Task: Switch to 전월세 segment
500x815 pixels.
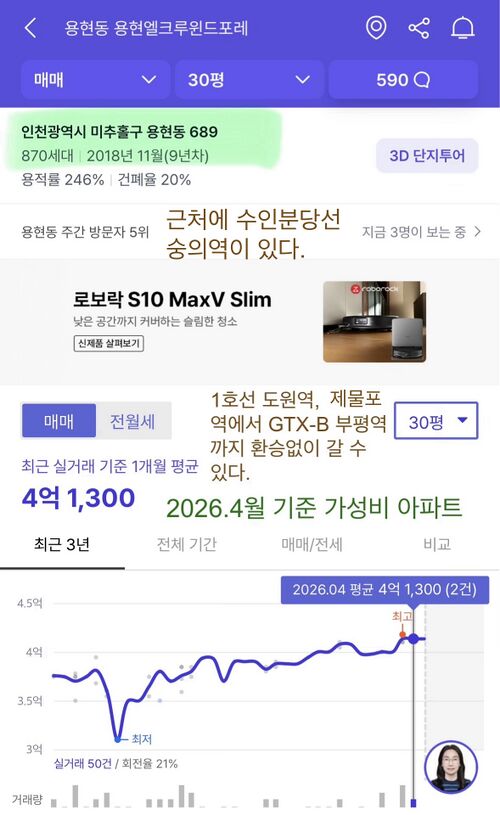Action: (x=133, y=420)
